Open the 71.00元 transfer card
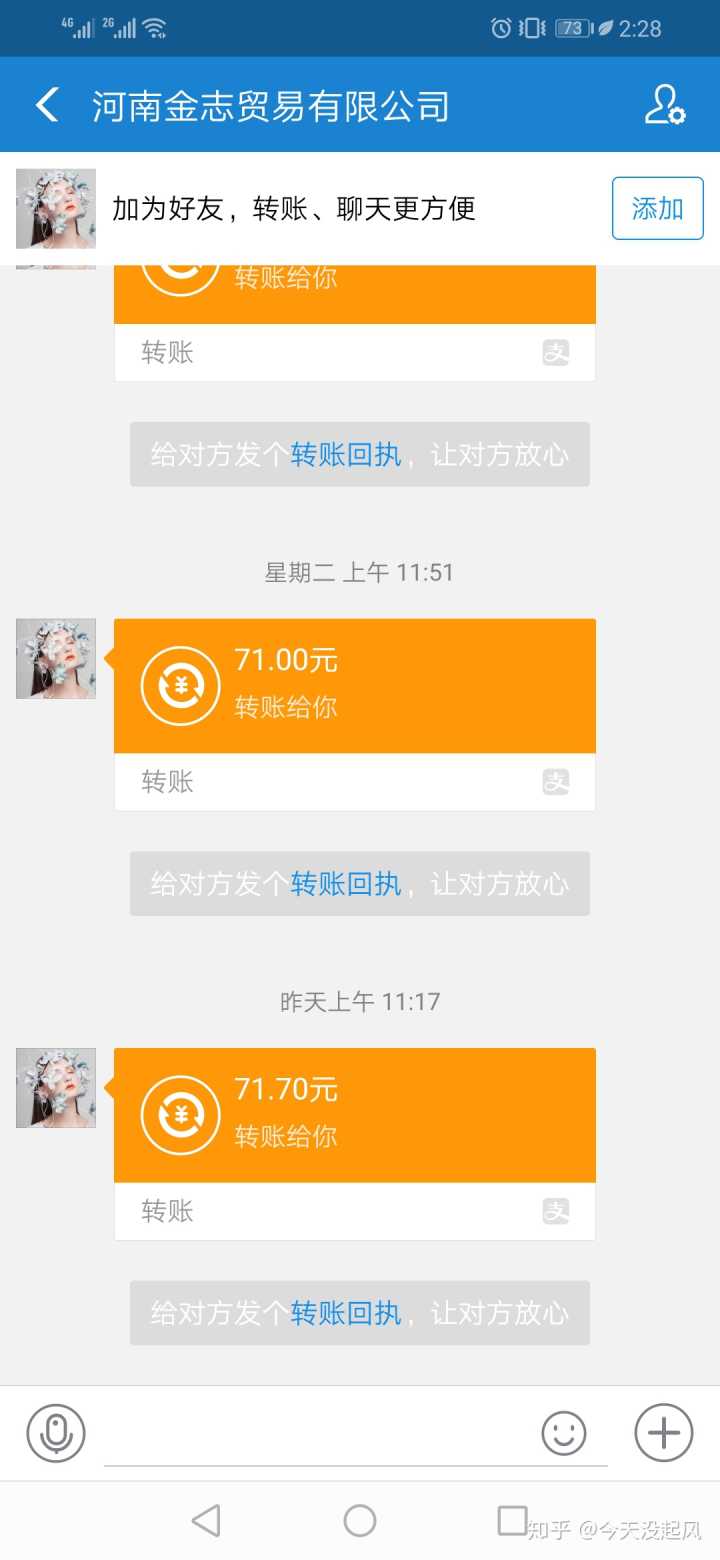Viewport: 720px width, 1560px height. tap(354, 686)
